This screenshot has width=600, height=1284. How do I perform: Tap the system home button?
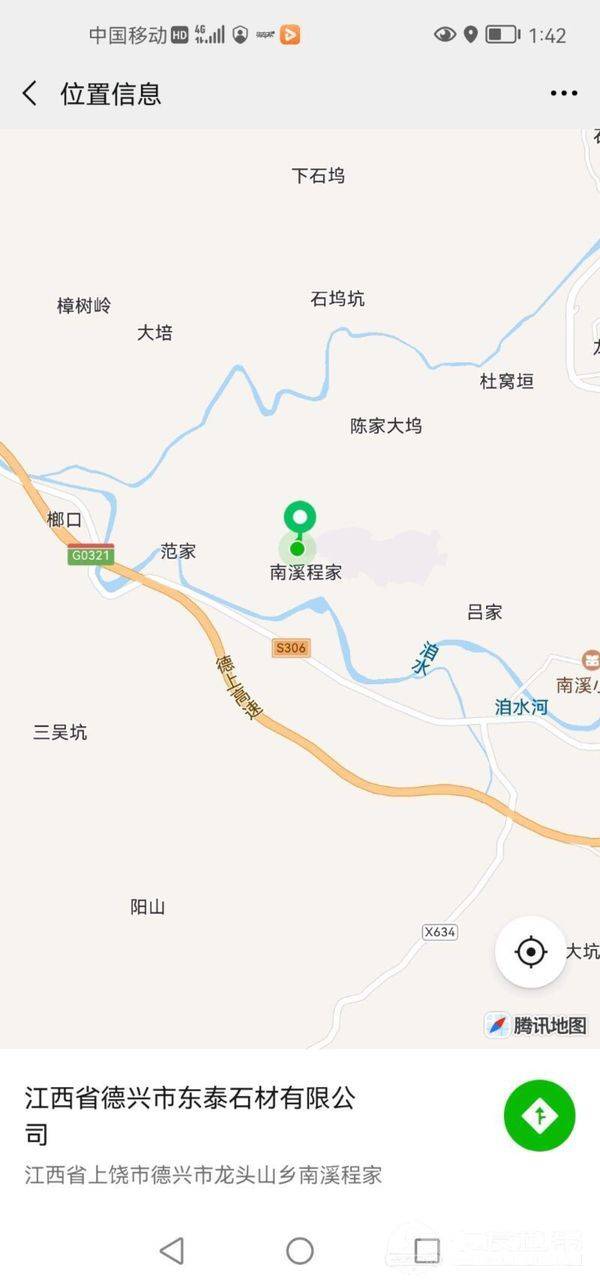coord(300,1250)
